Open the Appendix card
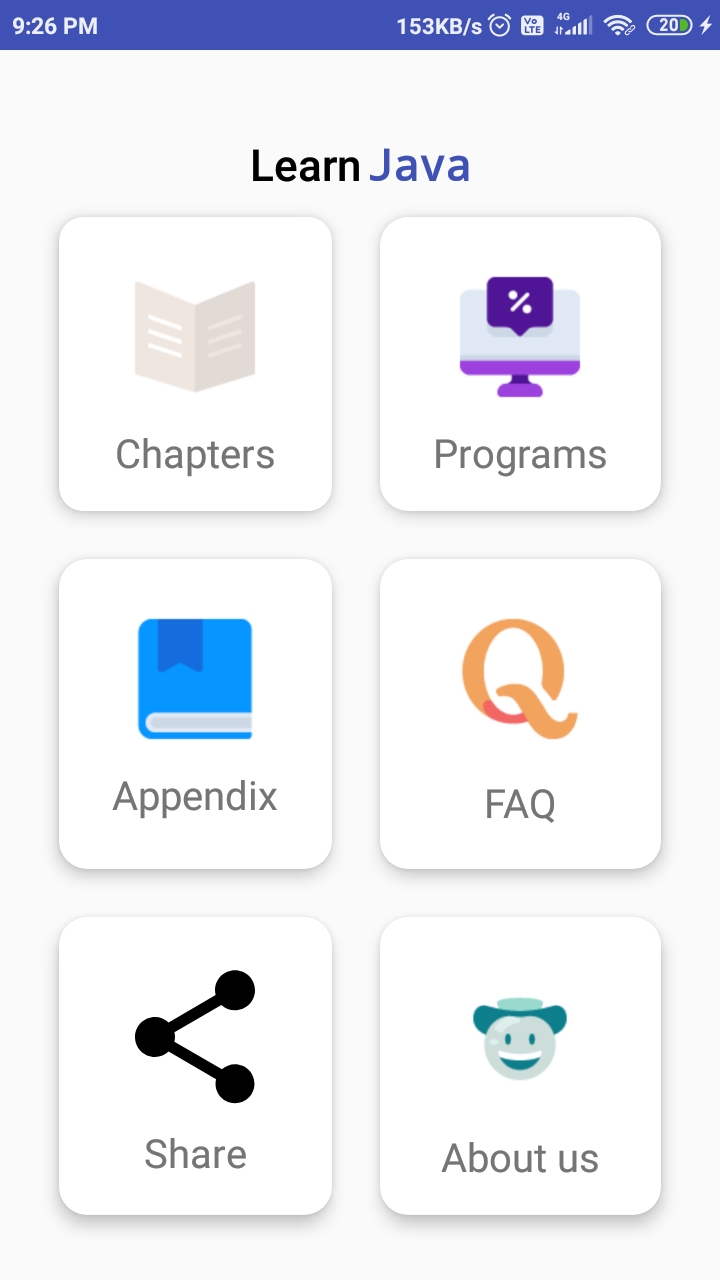This screenshot has height=1280, width=720. [195, 711]
